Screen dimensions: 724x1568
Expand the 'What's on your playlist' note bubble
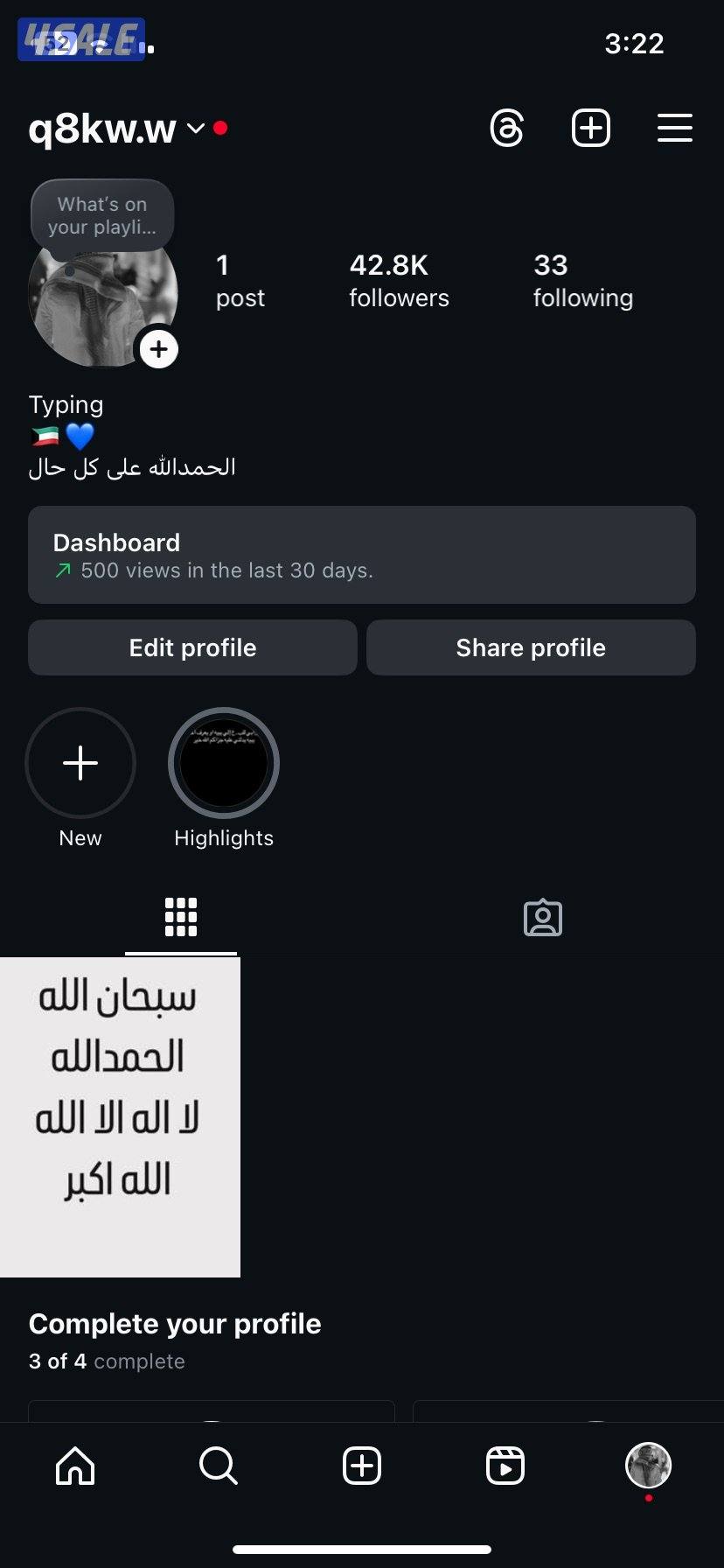pos(101,215)
